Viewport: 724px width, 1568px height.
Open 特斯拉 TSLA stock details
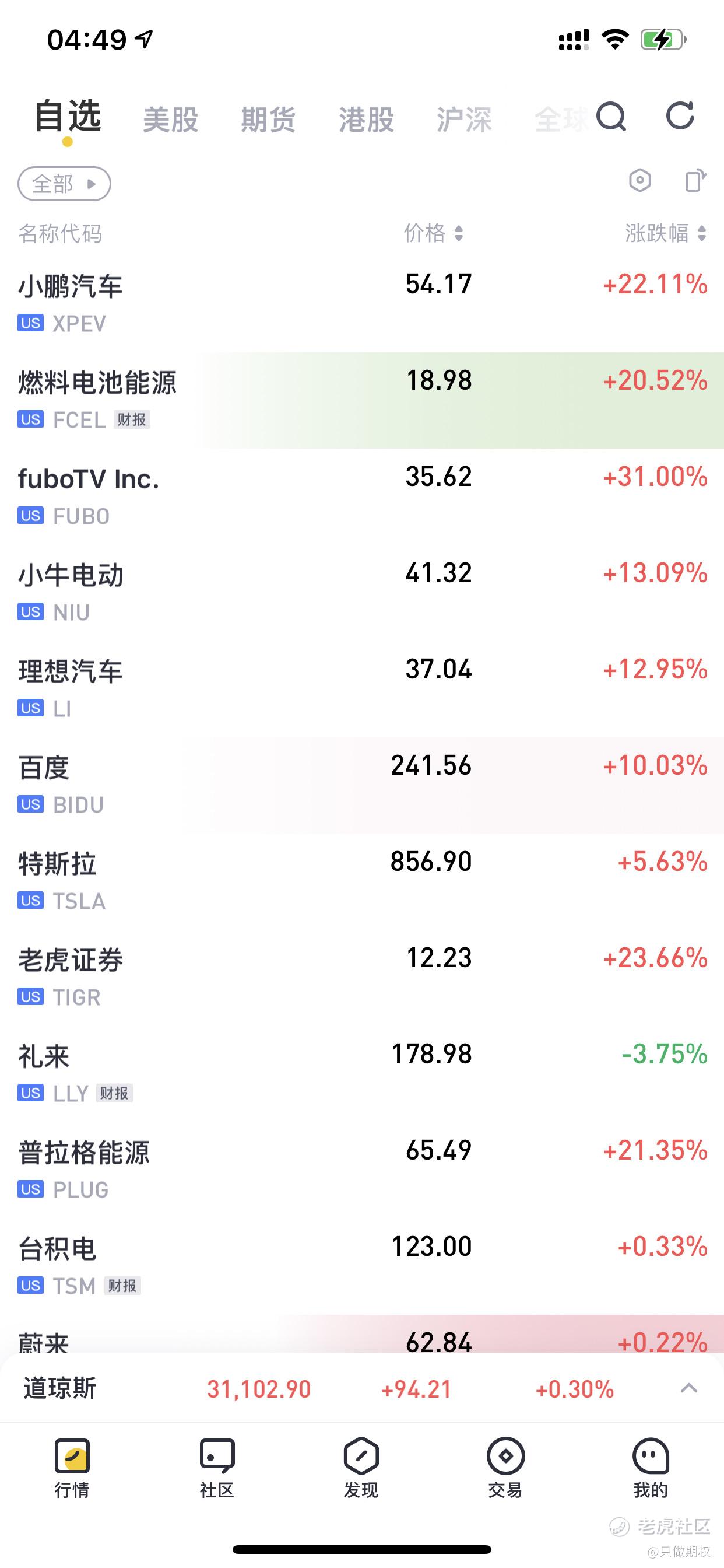(x=362, y=881)
